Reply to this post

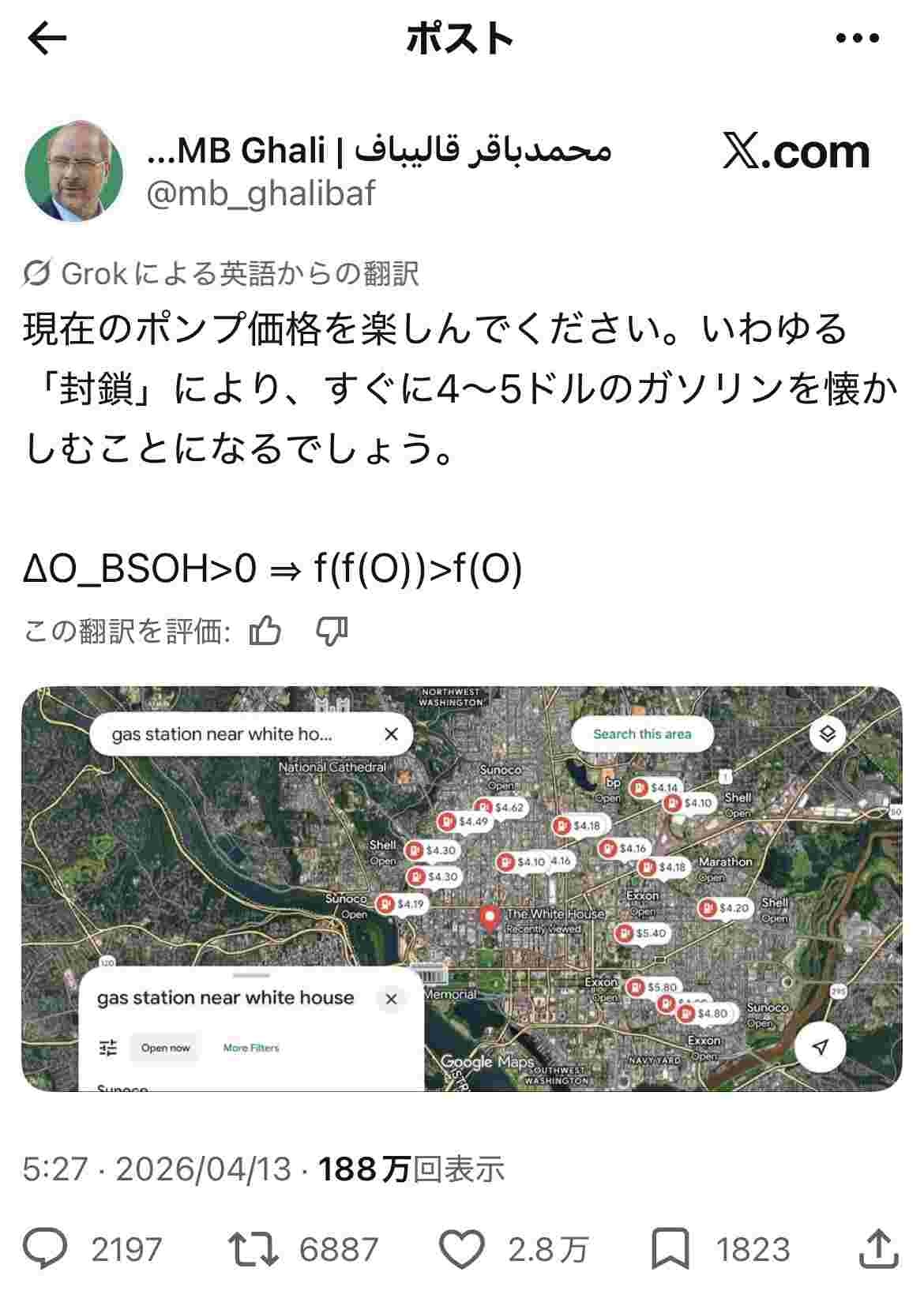[46, 1249]
